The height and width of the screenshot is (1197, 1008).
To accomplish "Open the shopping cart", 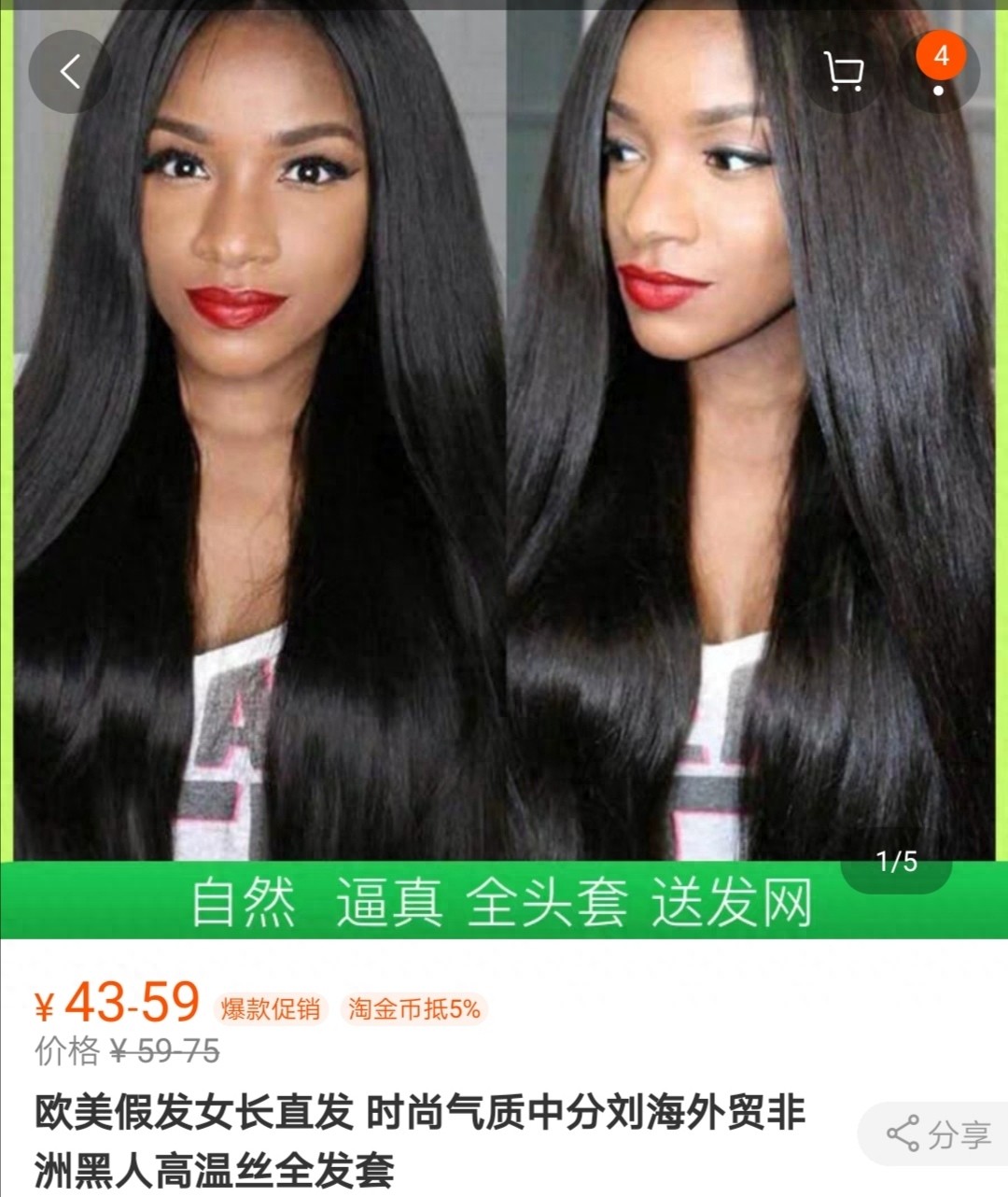I will (845, 72).
